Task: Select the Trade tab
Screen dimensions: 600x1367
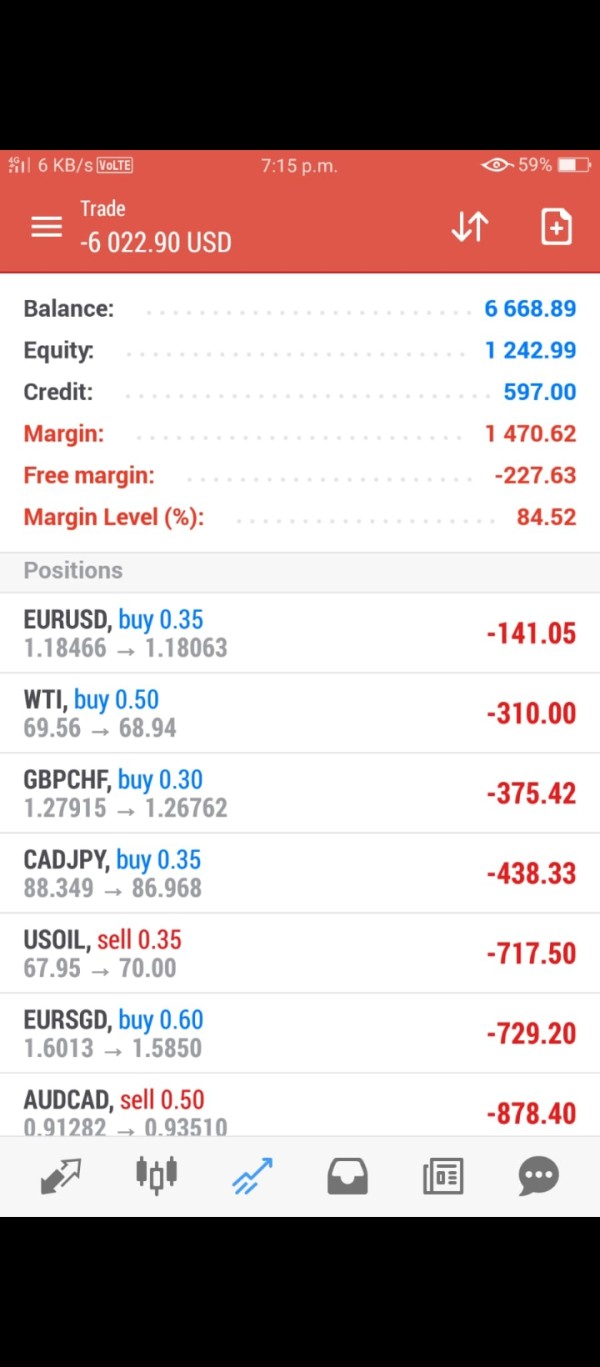Action: (252, 1176)
